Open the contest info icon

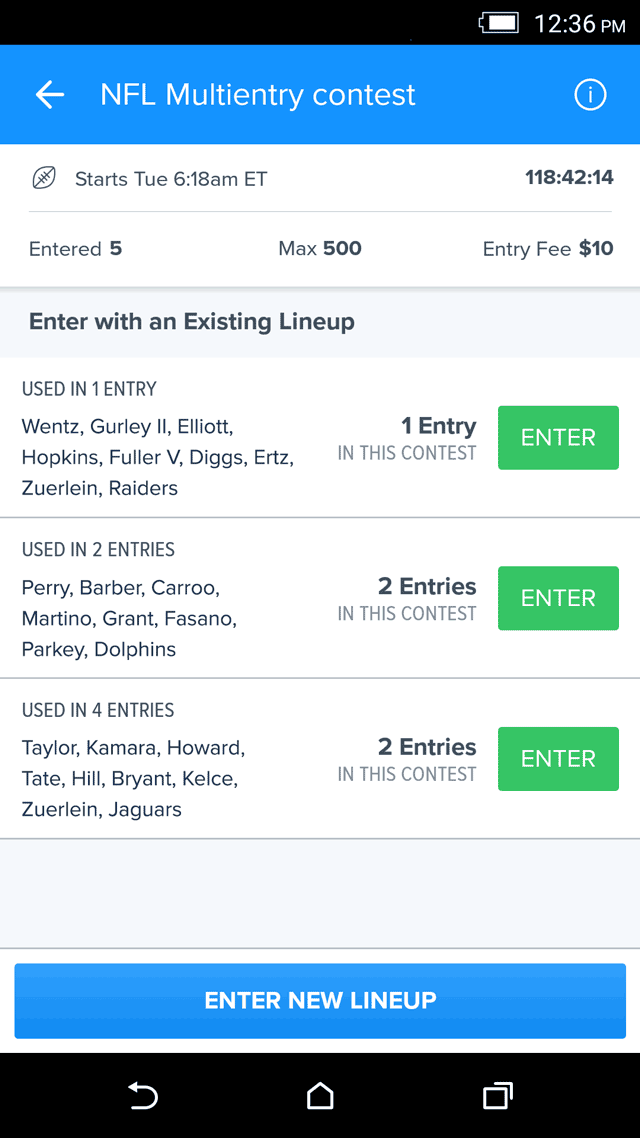[x=590, y=95]
